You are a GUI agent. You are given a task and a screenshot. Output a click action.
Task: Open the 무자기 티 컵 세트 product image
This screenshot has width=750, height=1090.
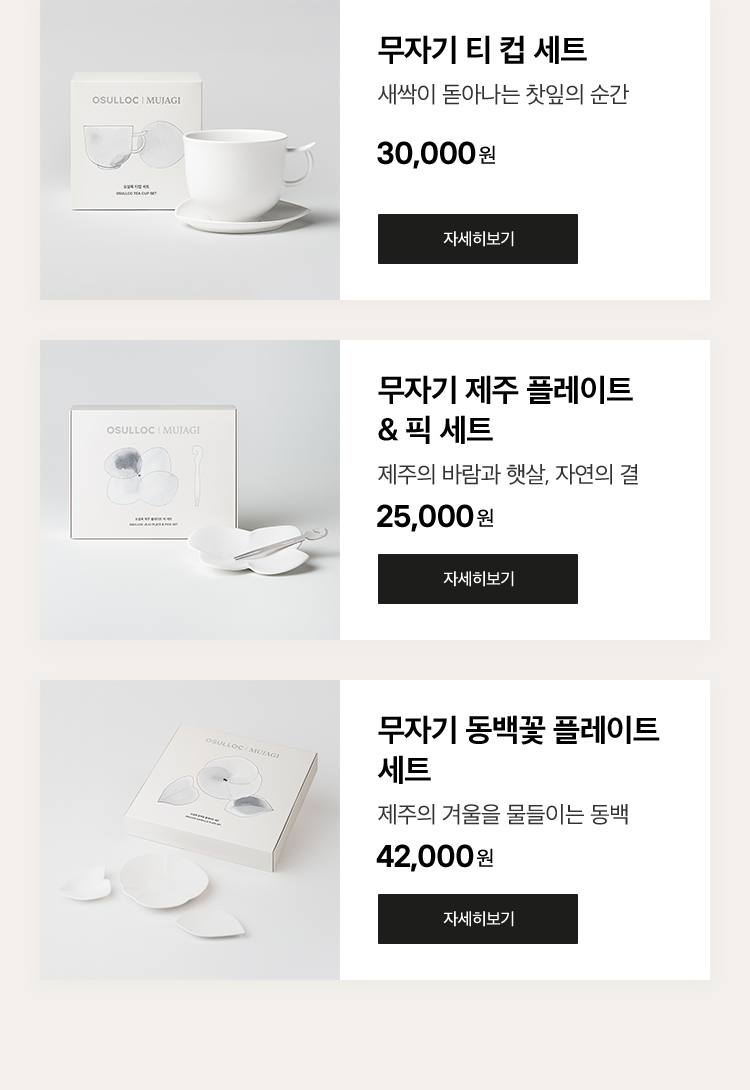click(x=190, y=150)
